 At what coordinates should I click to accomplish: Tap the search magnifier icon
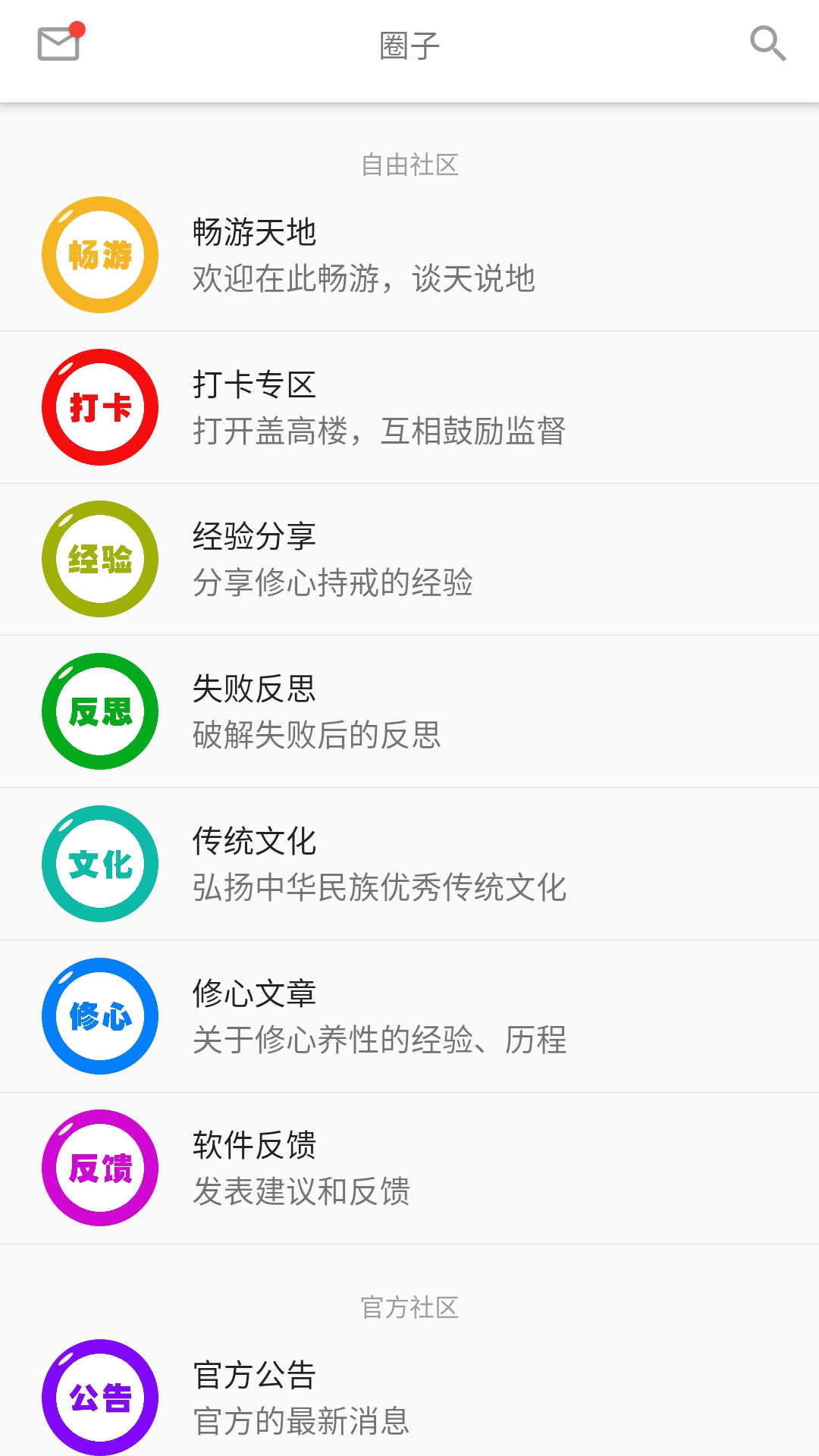pyautogui.click(x=769, y=44)
